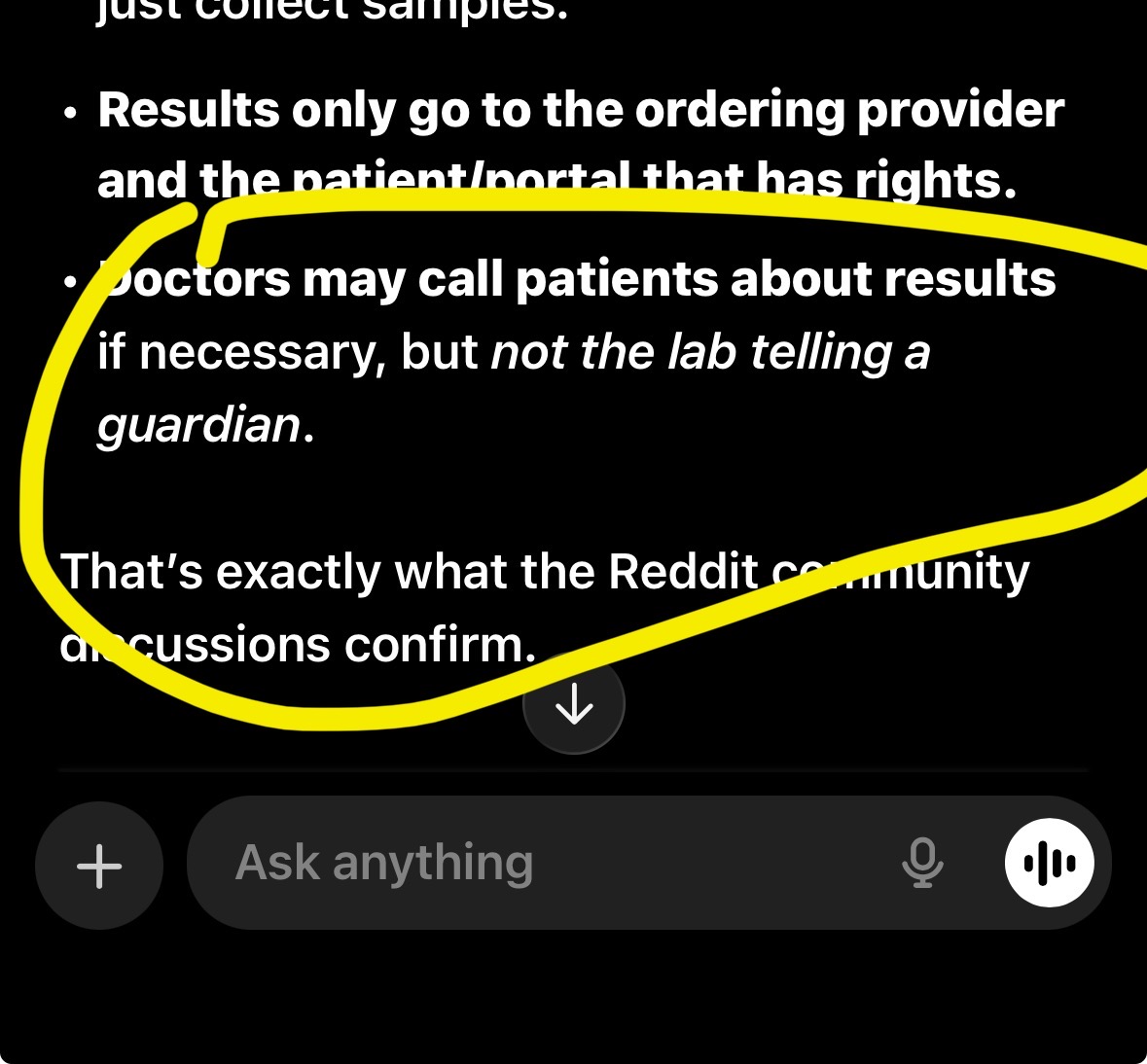Launch voice mode with the waveform button
The width and height of the screenshot is (1147, 1064).
click(x=1049, y=863)
